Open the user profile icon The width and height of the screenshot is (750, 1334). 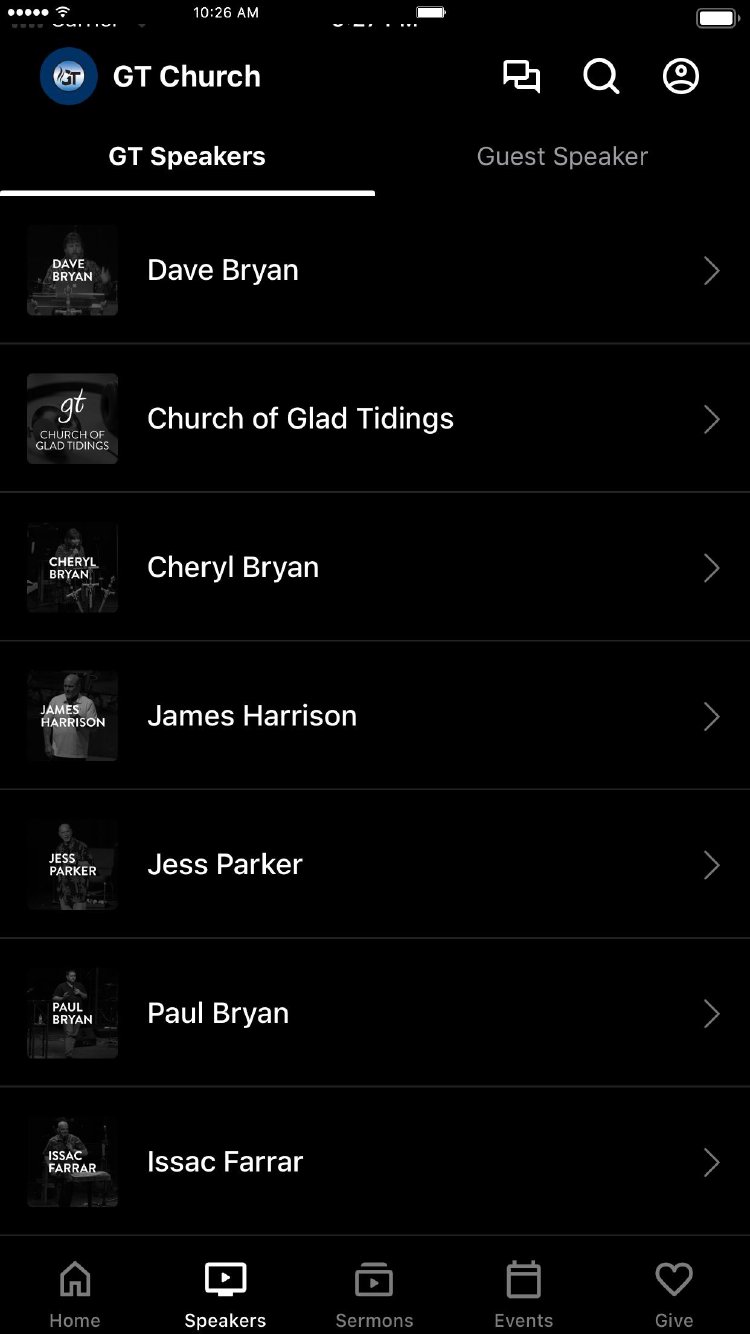[681, 77]
